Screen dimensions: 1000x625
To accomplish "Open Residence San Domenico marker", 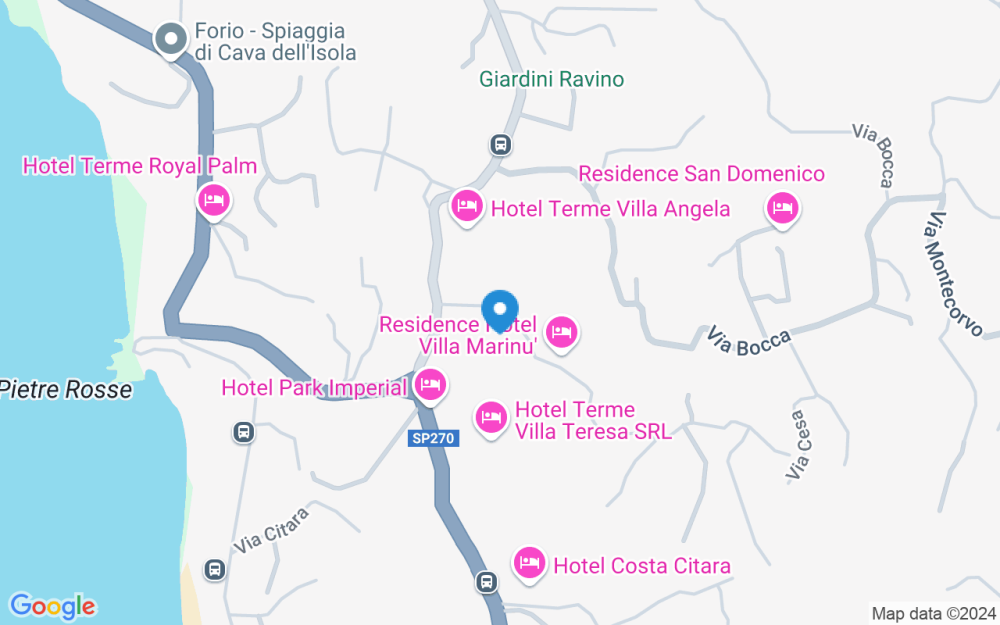I will [x=783, y=209].
